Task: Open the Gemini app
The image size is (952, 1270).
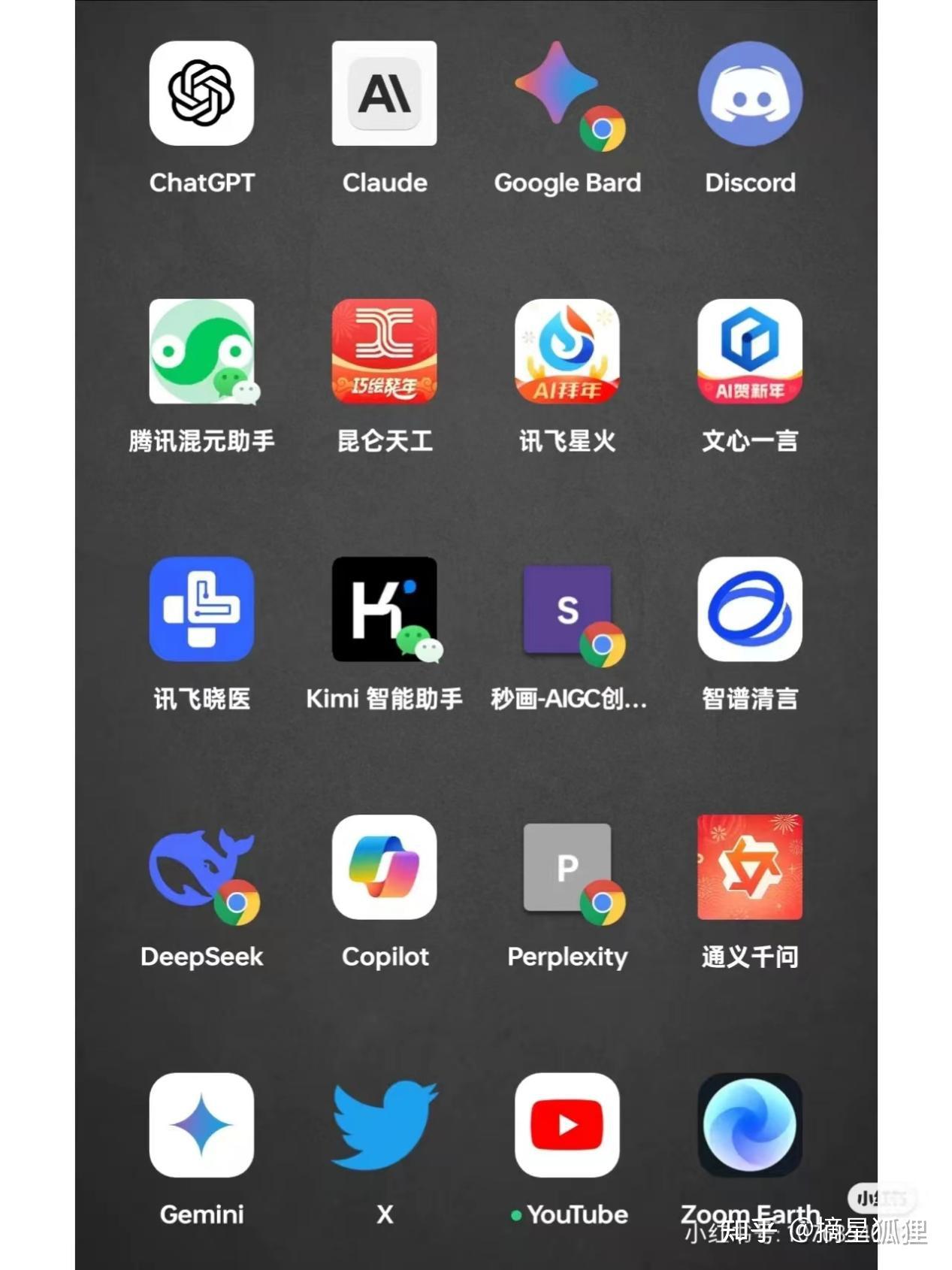Action: pyautogui.click(x=201, y=1125)
